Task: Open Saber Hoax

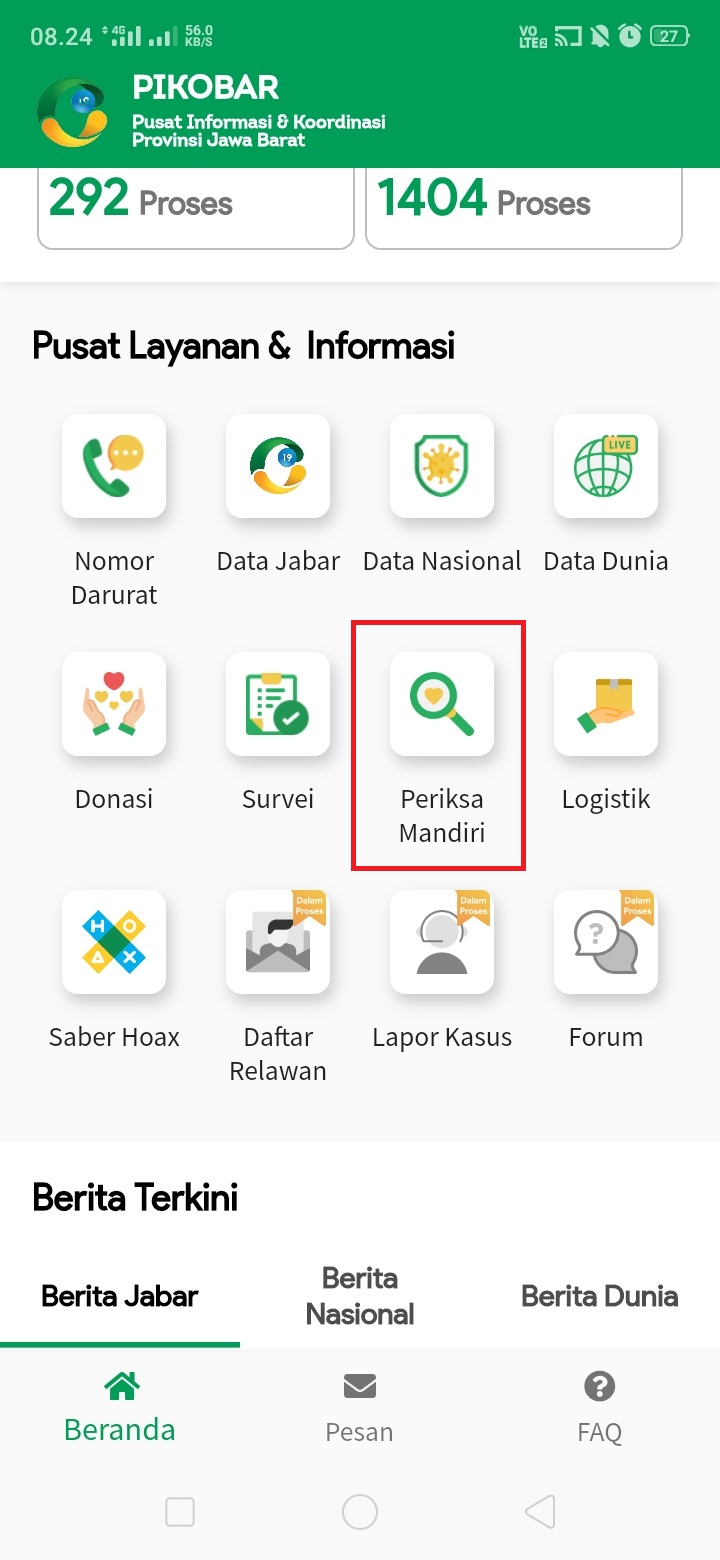Action: coord(114,942)
